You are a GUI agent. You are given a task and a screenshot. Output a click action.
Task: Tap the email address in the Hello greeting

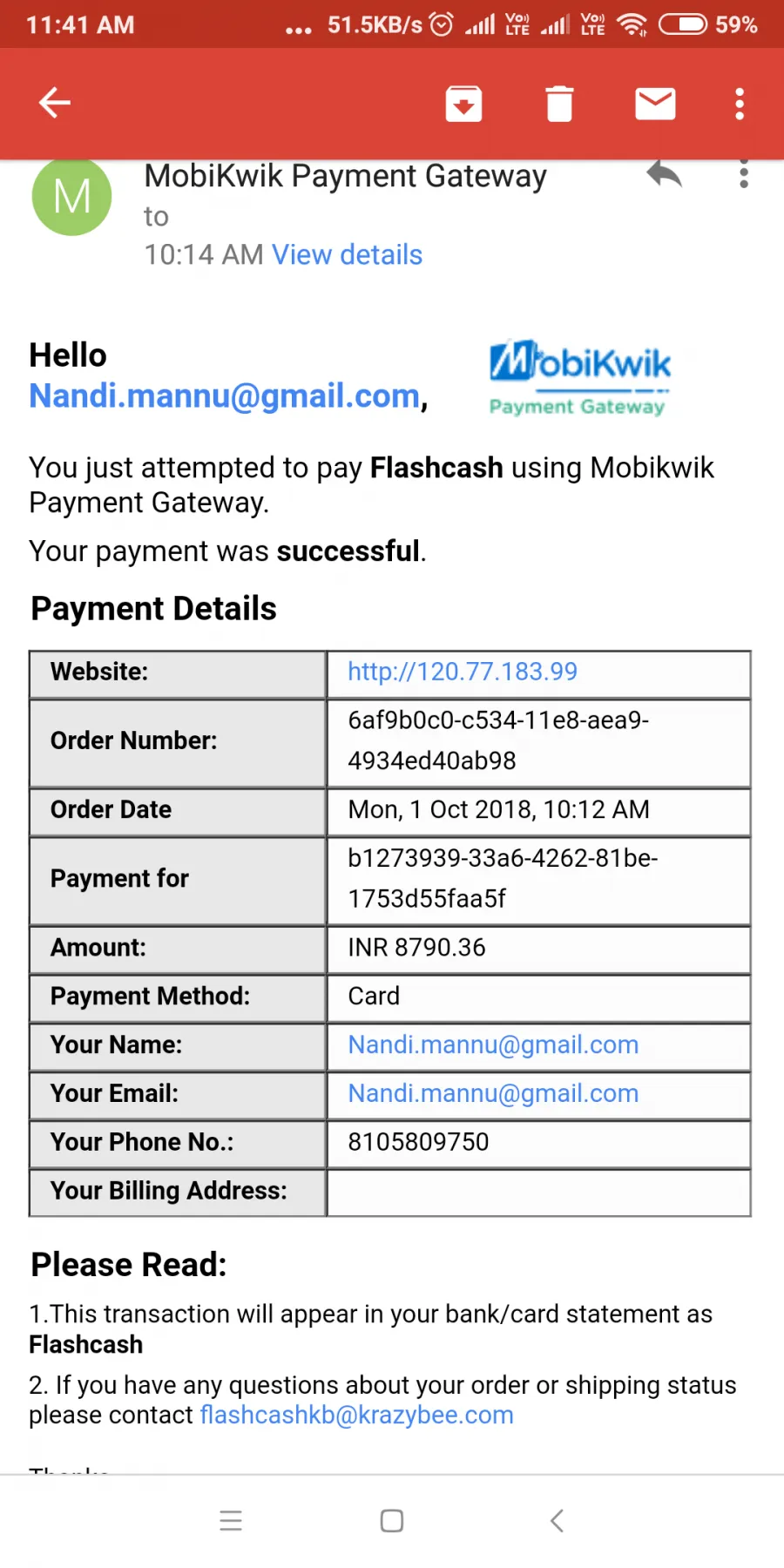coord(225,395)
